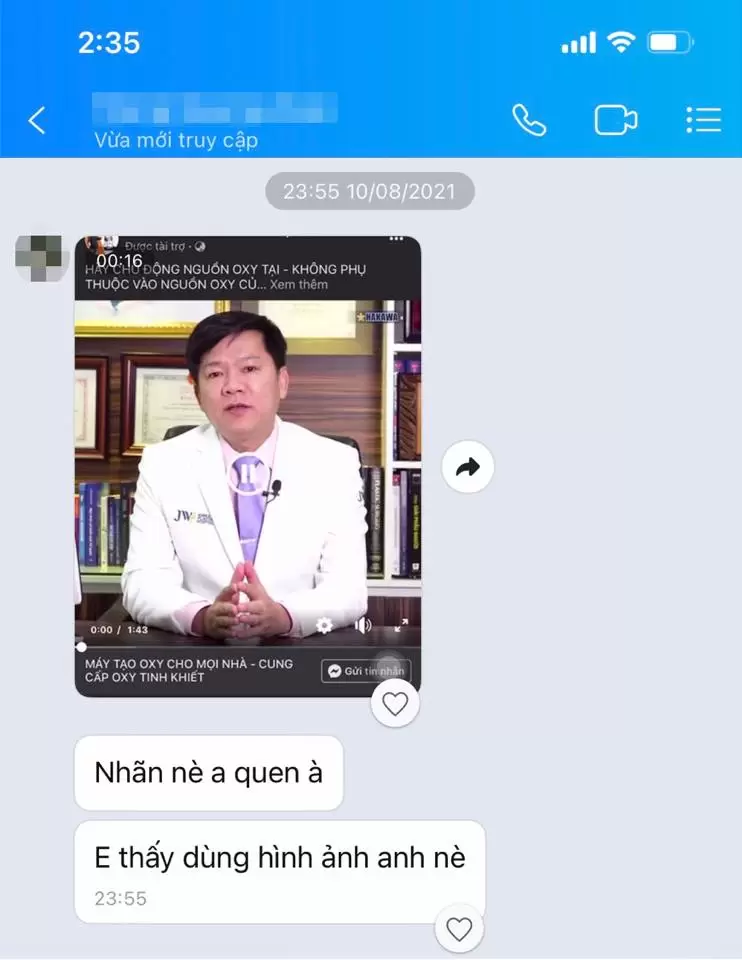
Task: Heart the message 'E thấy dùng hình ảnh anh nè'
Action: click(x=459, y=929)
